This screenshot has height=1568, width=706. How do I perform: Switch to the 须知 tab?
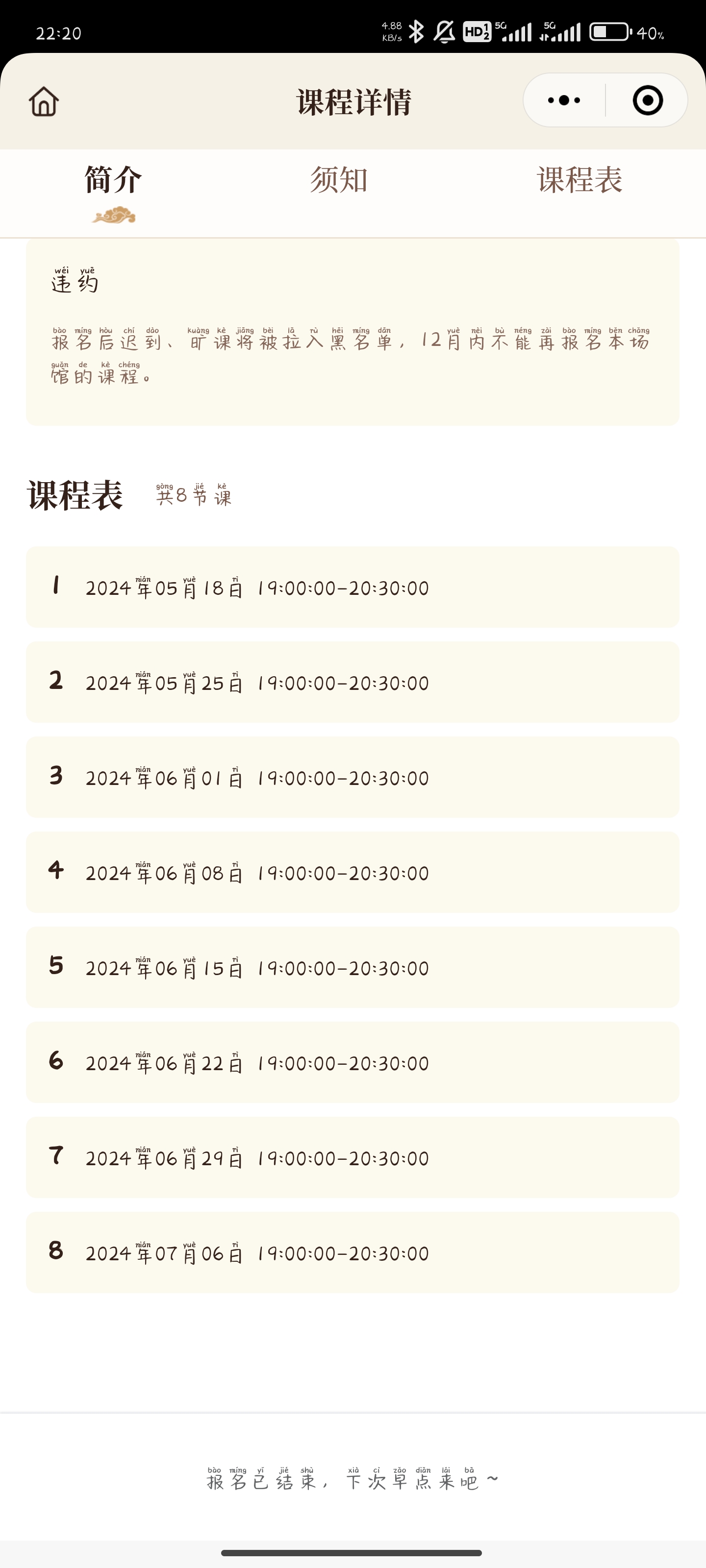pyautogui.click(x=339, y=180)
